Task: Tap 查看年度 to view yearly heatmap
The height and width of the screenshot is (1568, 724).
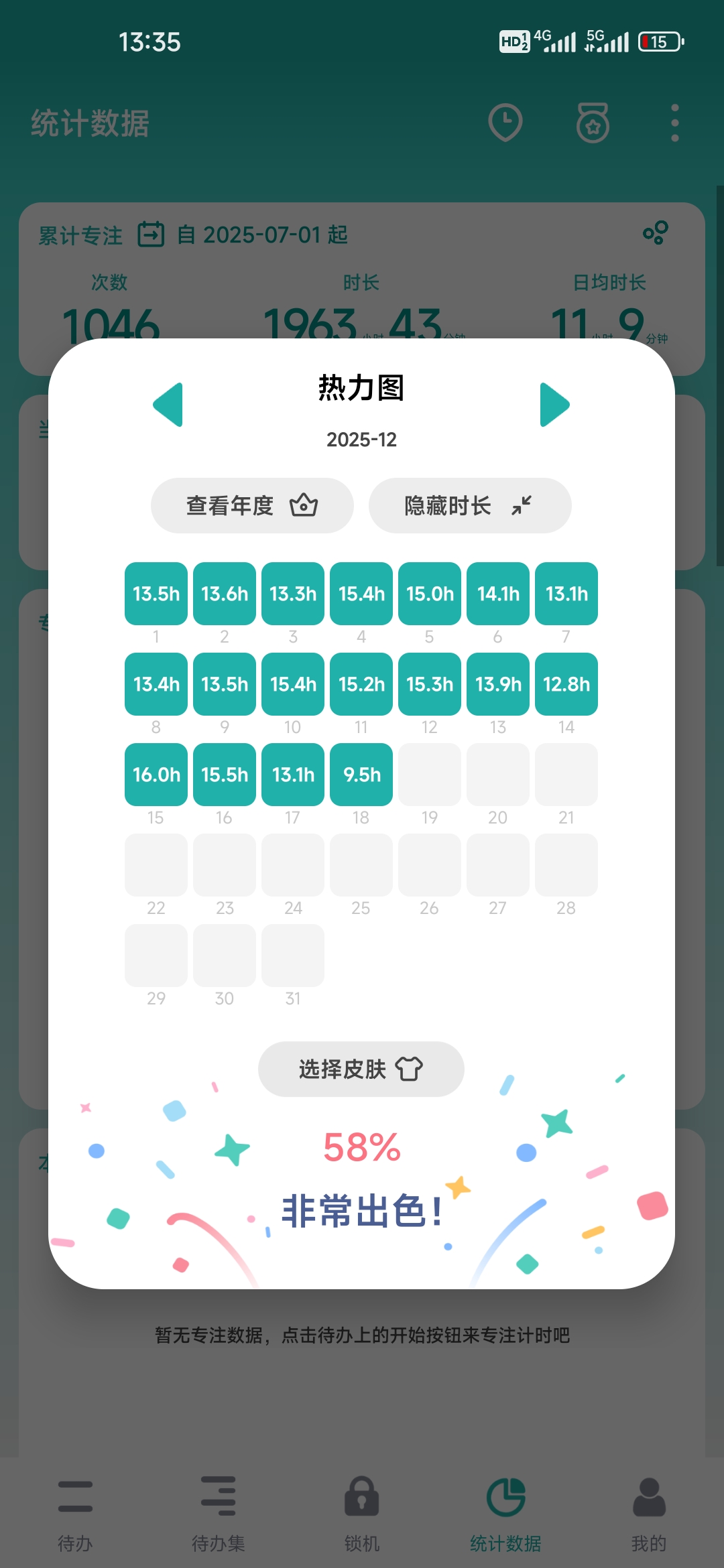Action: click(x=252, y=505)
